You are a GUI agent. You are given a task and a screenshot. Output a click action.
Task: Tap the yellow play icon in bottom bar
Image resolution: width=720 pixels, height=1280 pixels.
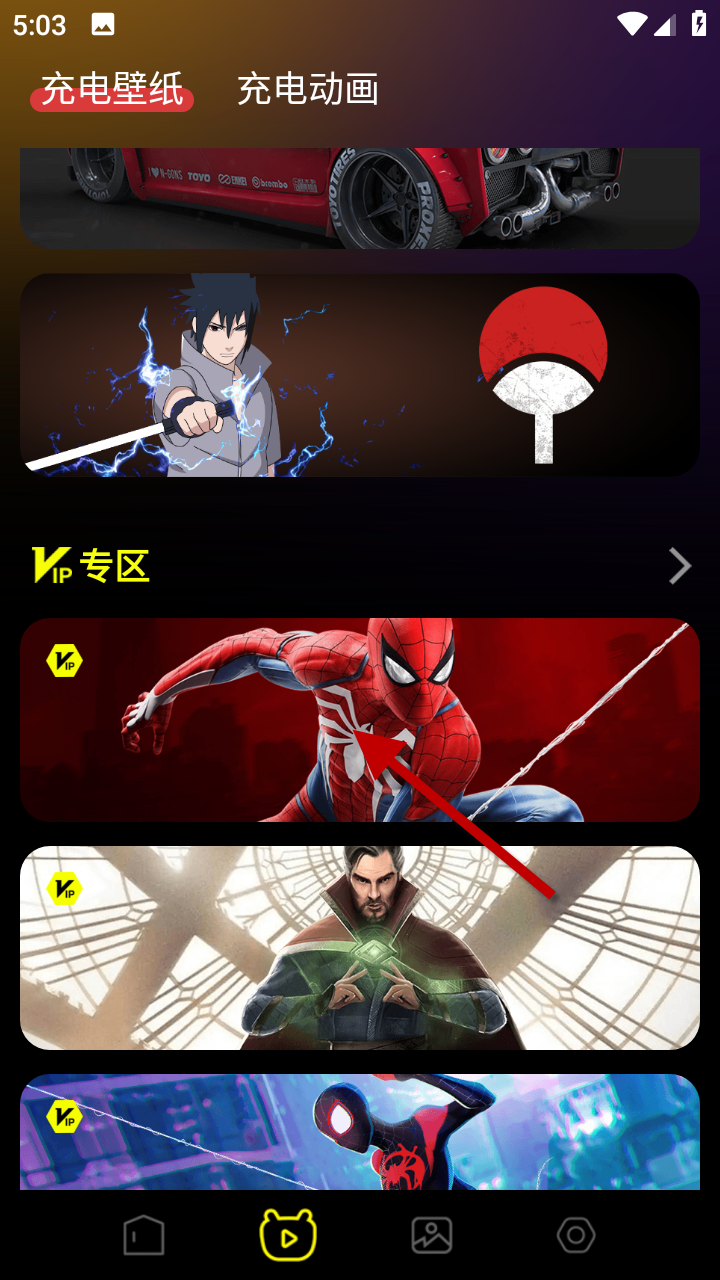tap(288, 1236)
